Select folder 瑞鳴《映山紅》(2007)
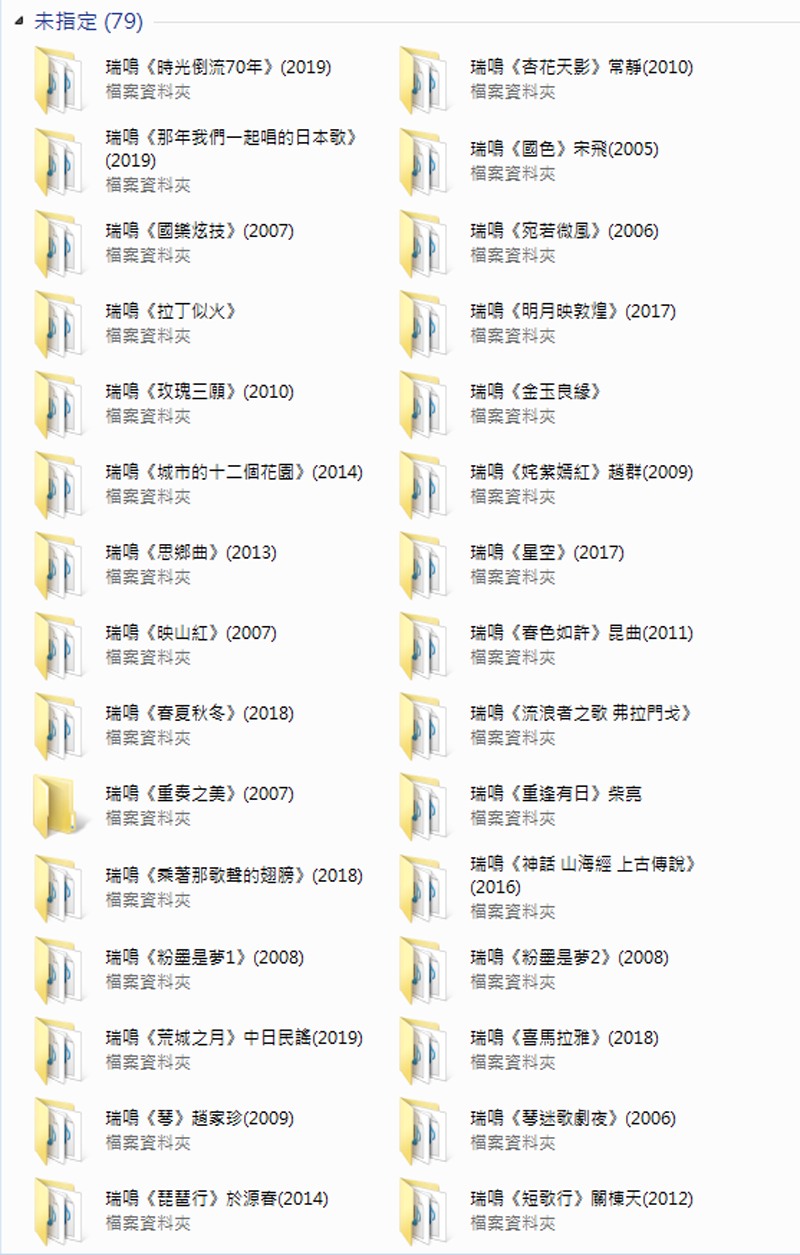The width and height of the screenshot is (800, 1255). (x=190, y=633)
